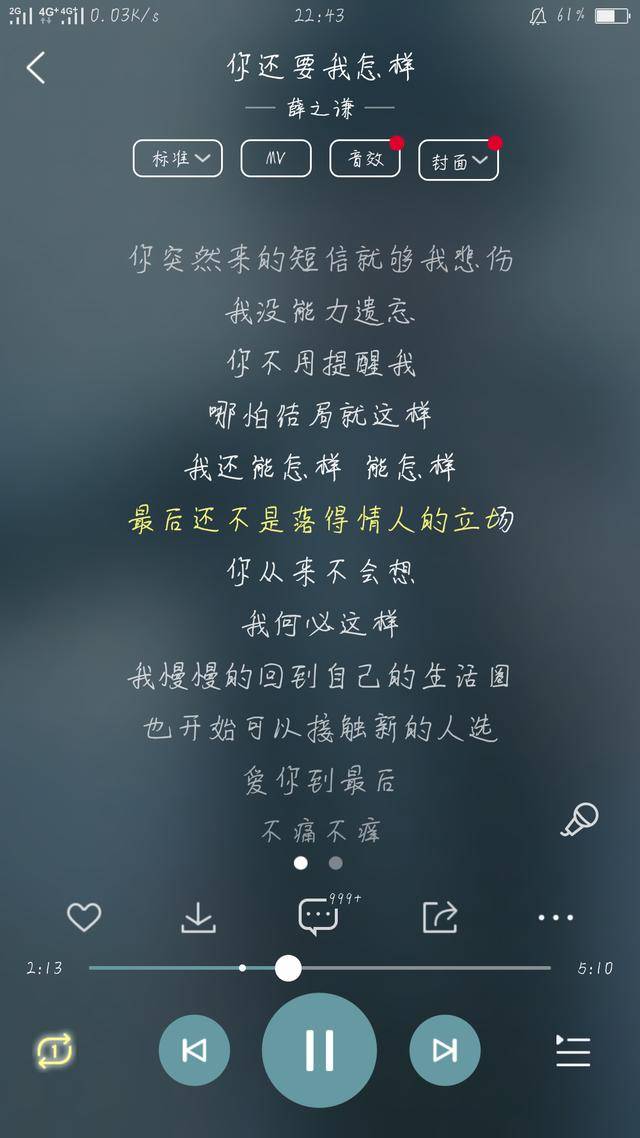Tap the second page indicator dot
The width and height of the screenshot is (640, 1138).
click(x=336, y=862)
